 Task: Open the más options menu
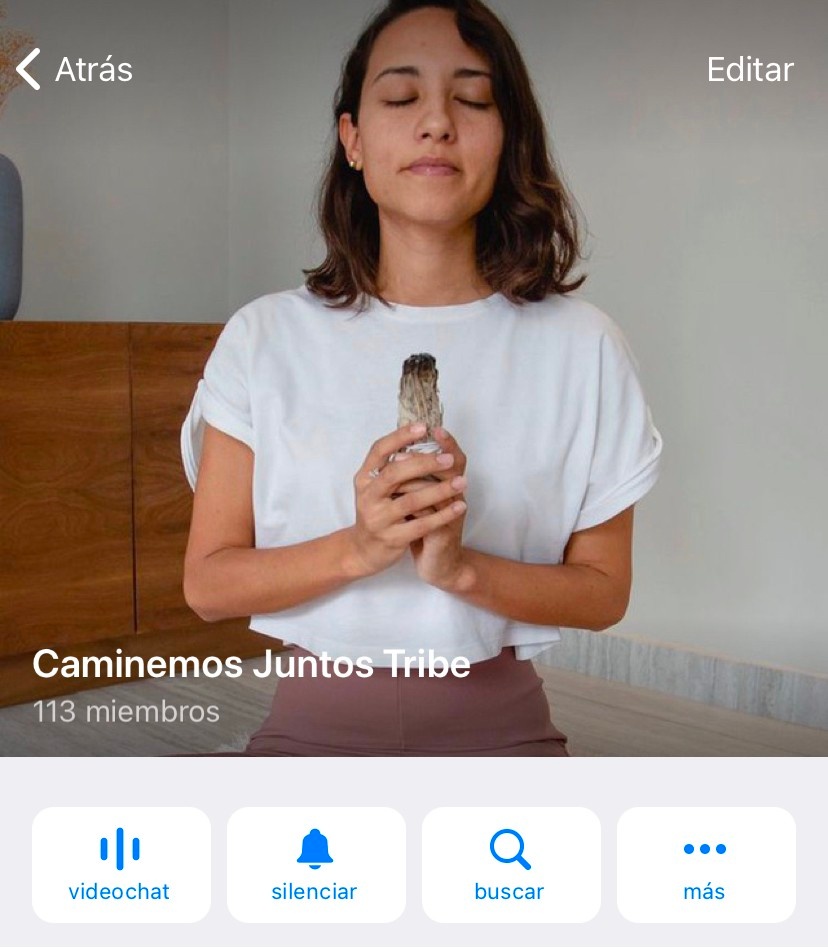pos(705,865)
